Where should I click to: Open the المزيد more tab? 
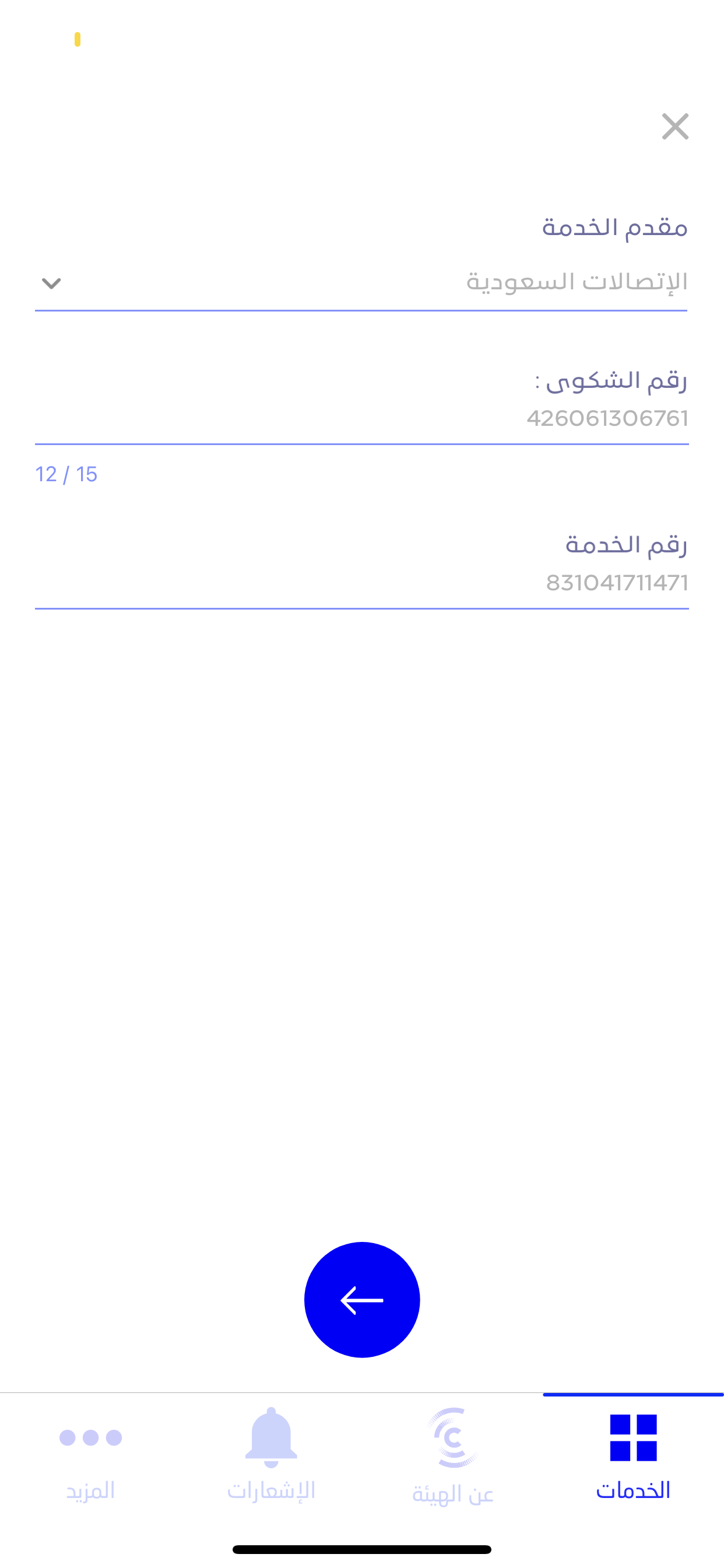click(x=91, y=1456)
